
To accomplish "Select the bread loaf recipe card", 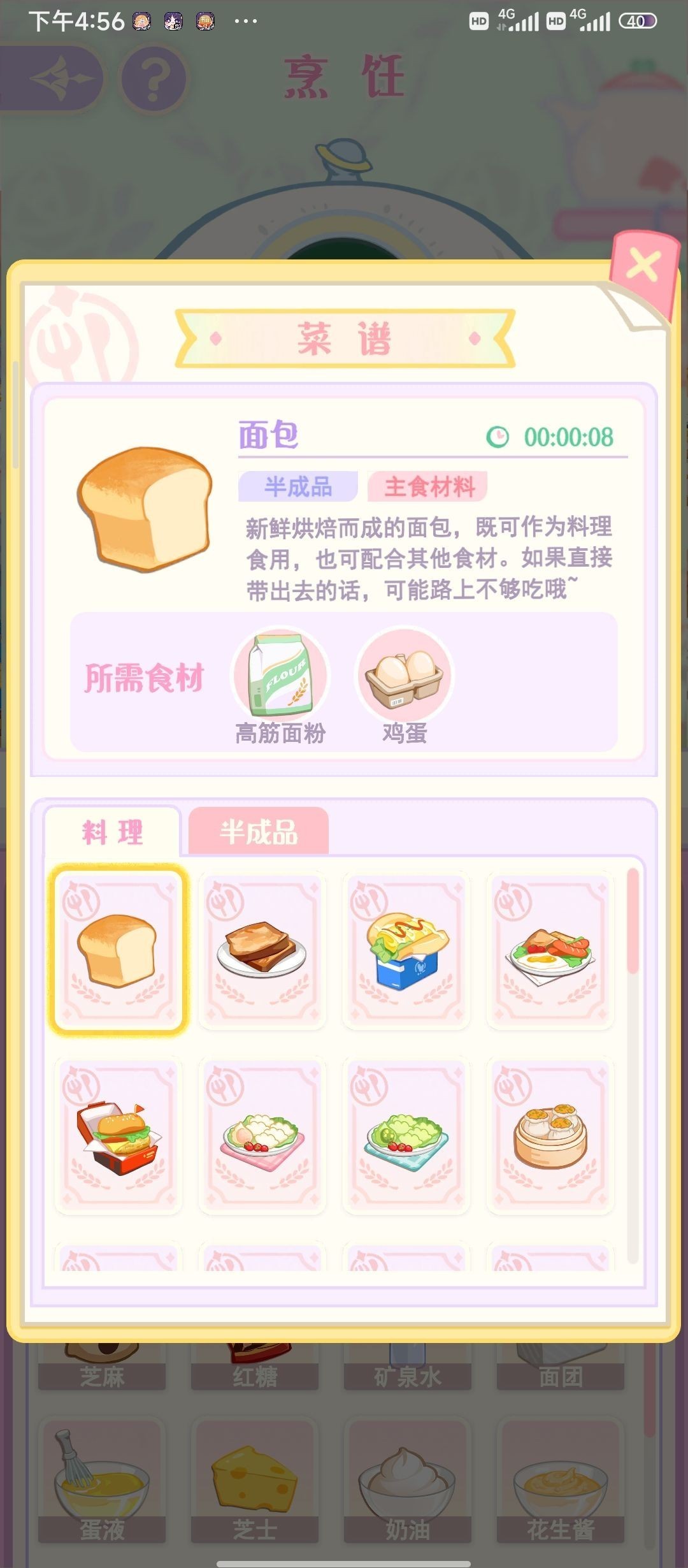I will coord(118,950).
